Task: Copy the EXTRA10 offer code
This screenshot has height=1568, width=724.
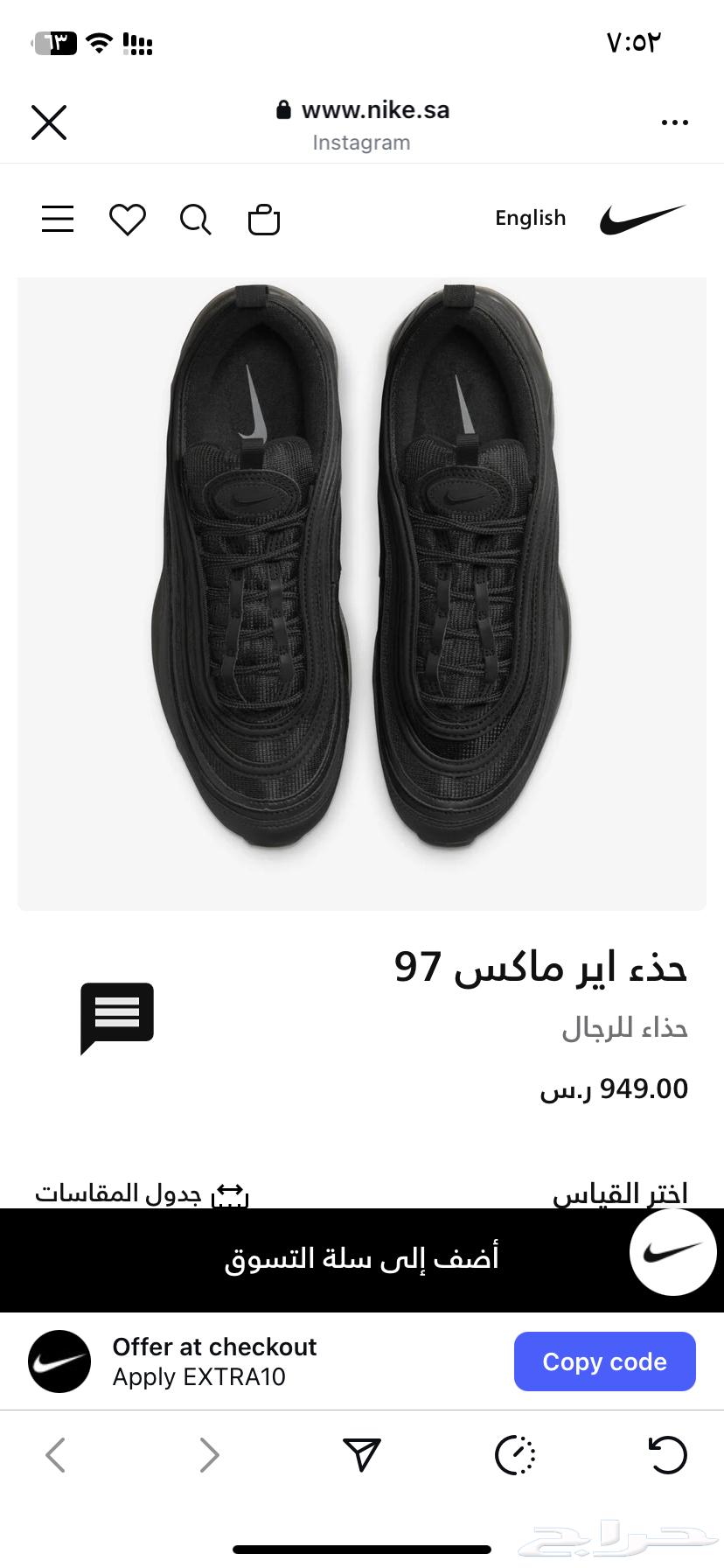Action: [604, 1361]
